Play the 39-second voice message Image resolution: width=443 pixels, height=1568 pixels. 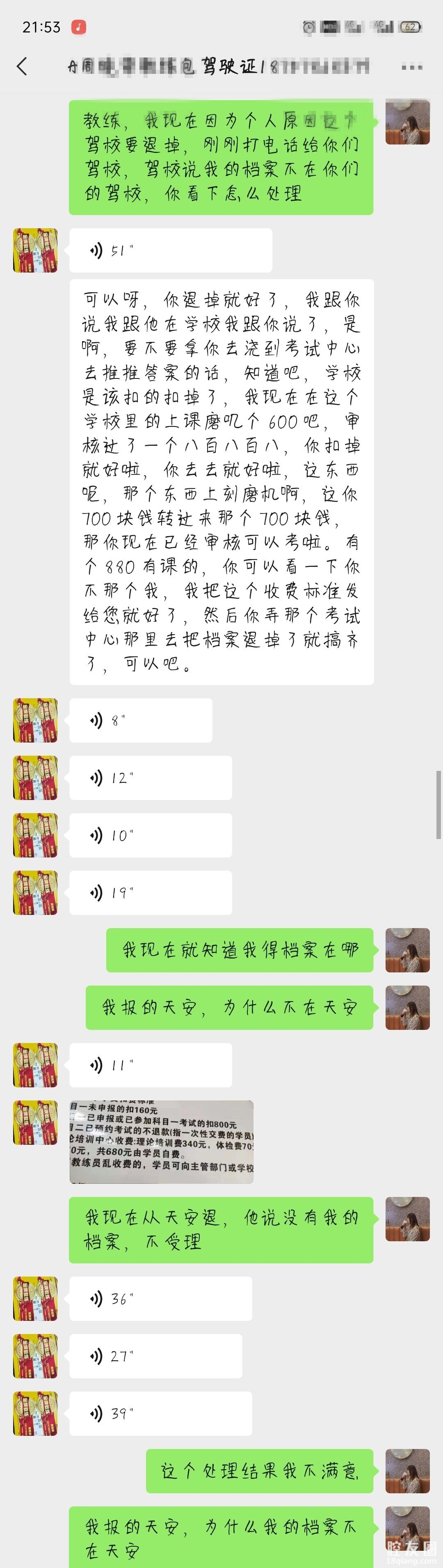(160, 1413)
